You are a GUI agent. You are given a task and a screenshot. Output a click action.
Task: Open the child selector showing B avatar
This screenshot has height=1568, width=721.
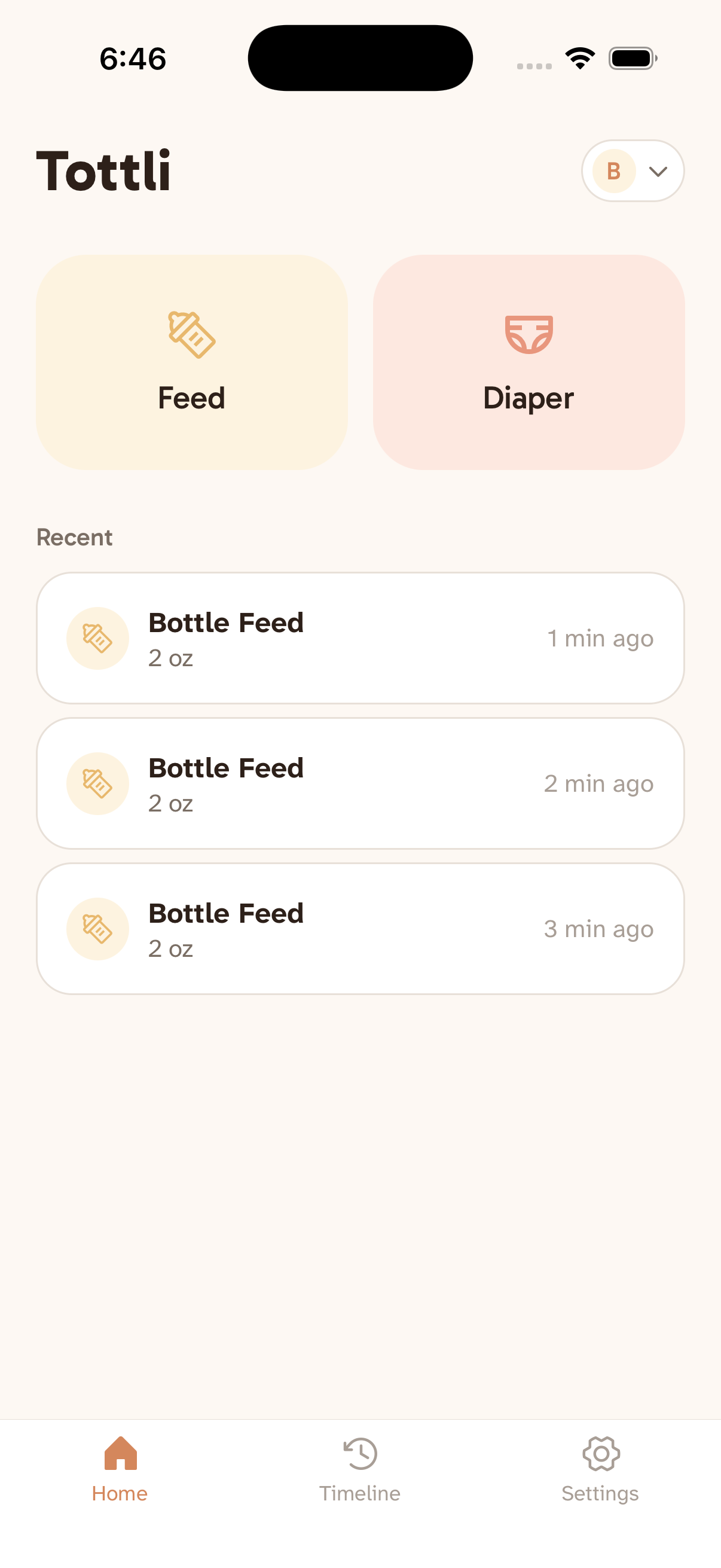point(614,171)
